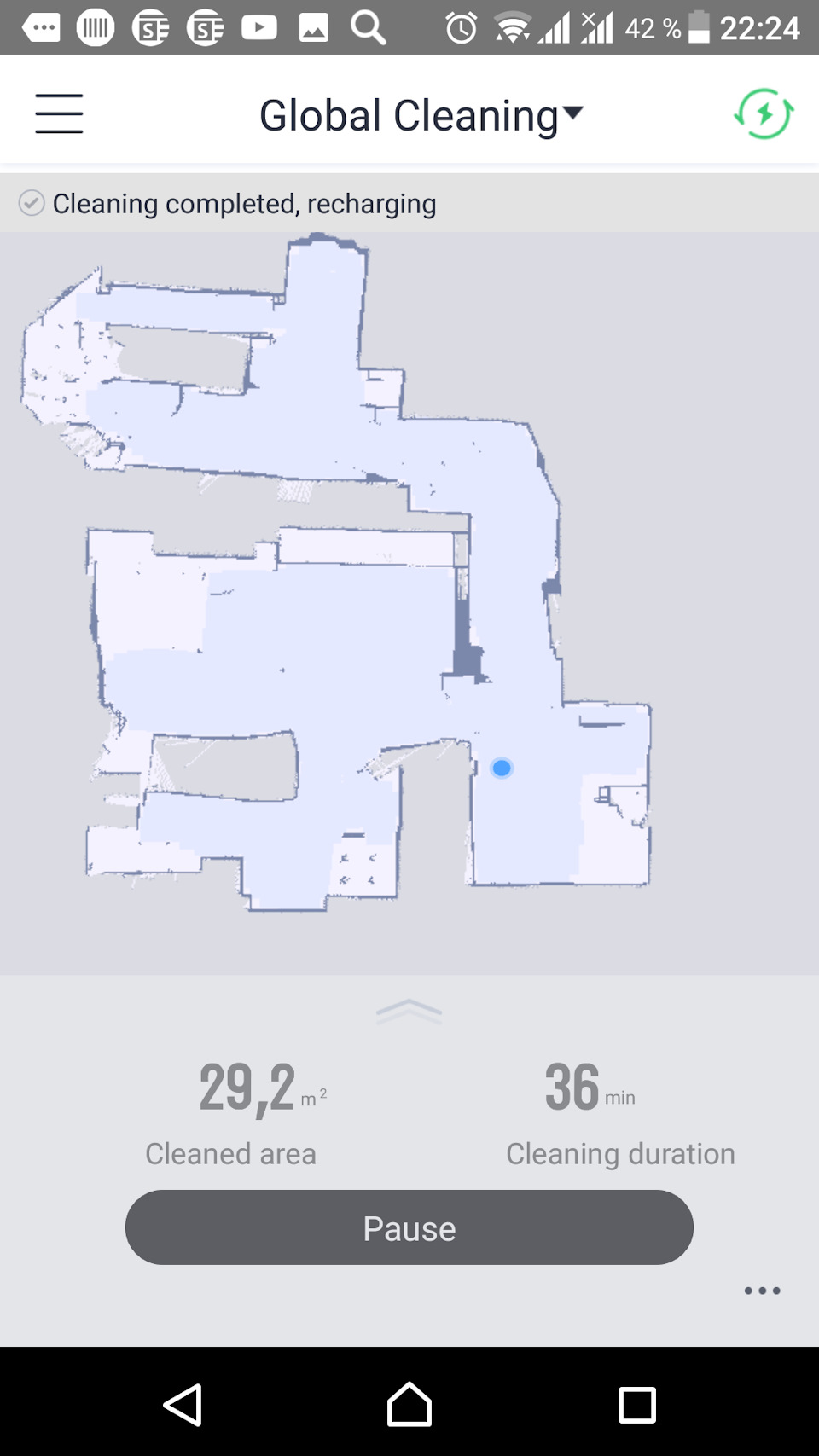819x1456 pixels.
Task: Go back using system back button
Action: [183, 1405]
